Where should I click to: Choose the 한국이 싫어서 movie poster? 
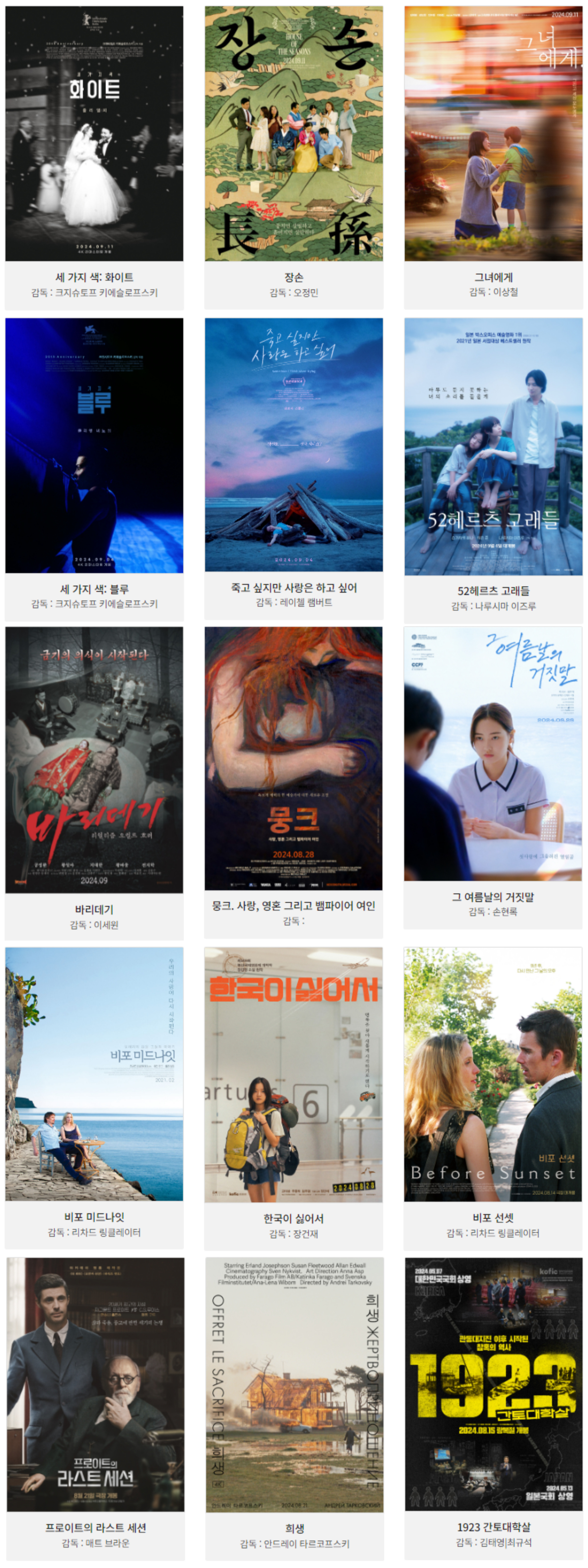pyautogui.click(x=294, y=1074)
